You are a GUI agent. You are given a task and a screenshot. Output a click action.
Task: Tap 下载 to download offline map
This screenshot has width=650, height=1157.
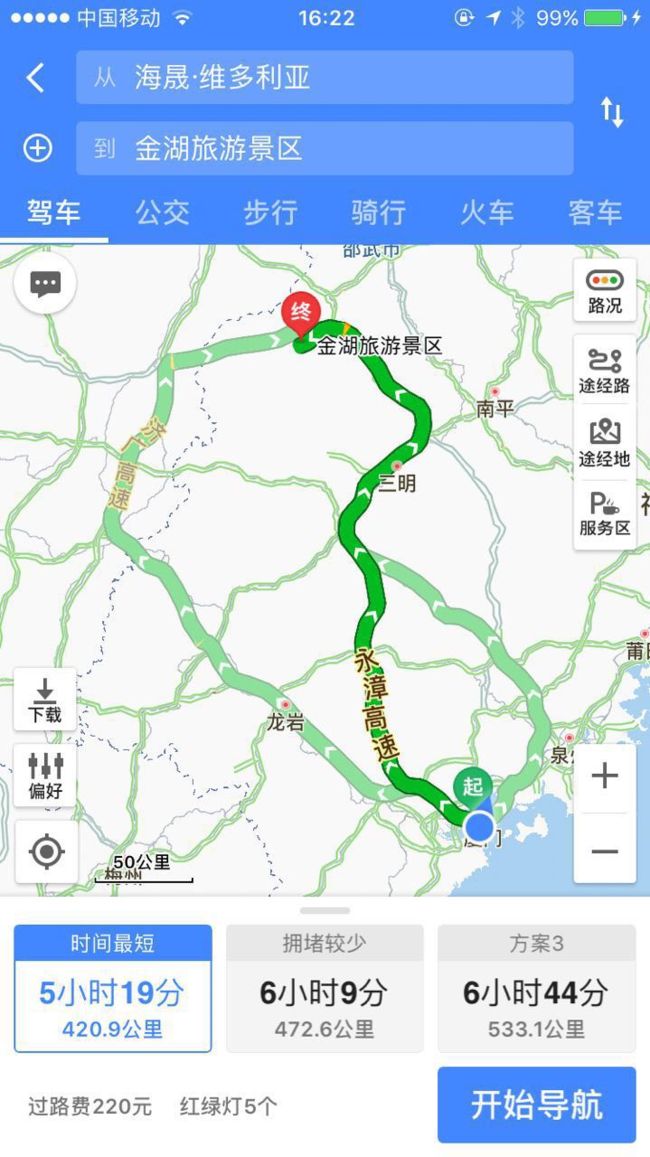(45, 700)
